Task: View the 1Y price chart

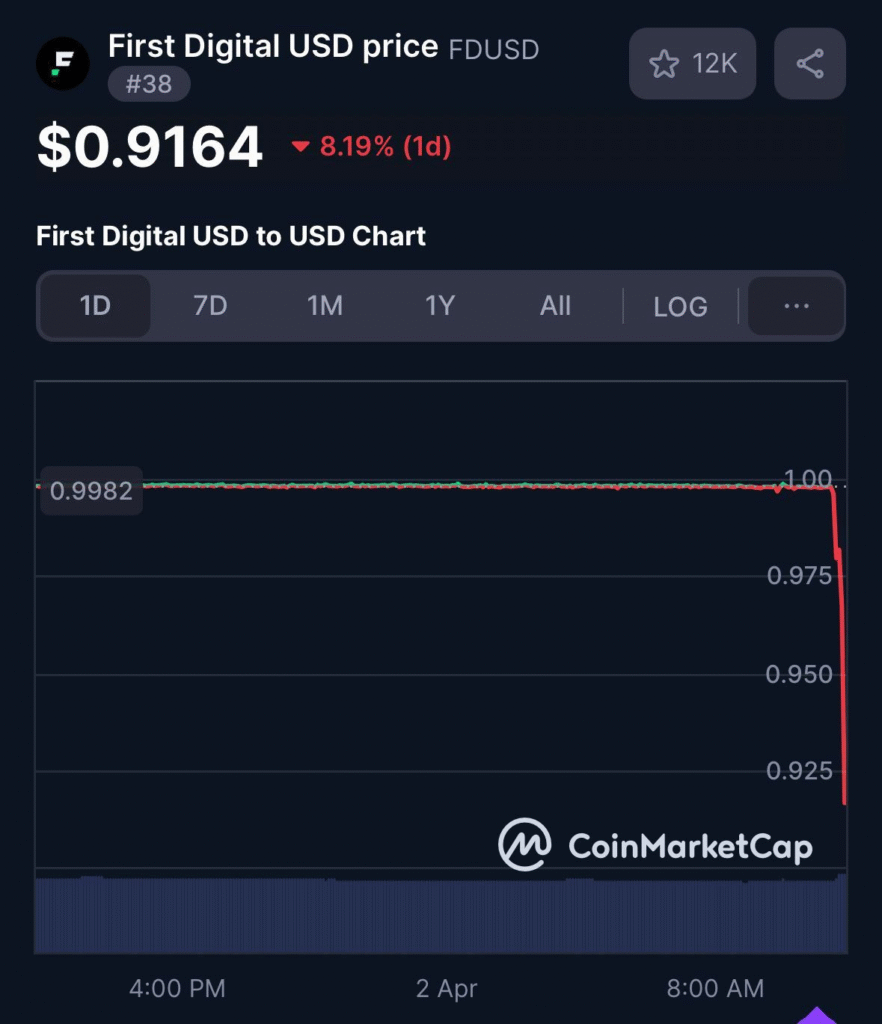Action: click(x=440, y=306)
